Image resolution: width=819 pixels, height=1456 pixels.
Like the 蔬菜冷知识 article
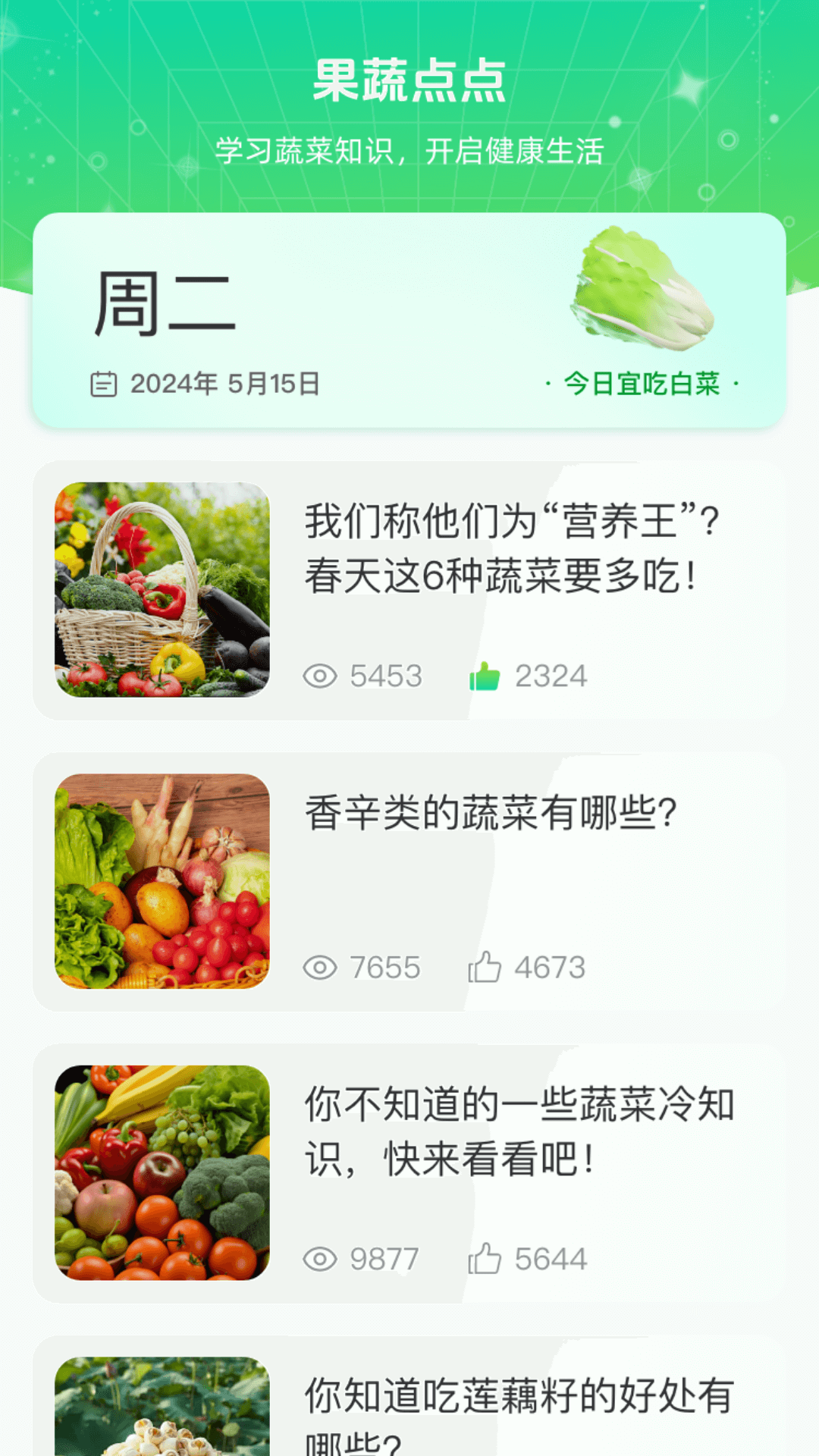click(485, 1259)
